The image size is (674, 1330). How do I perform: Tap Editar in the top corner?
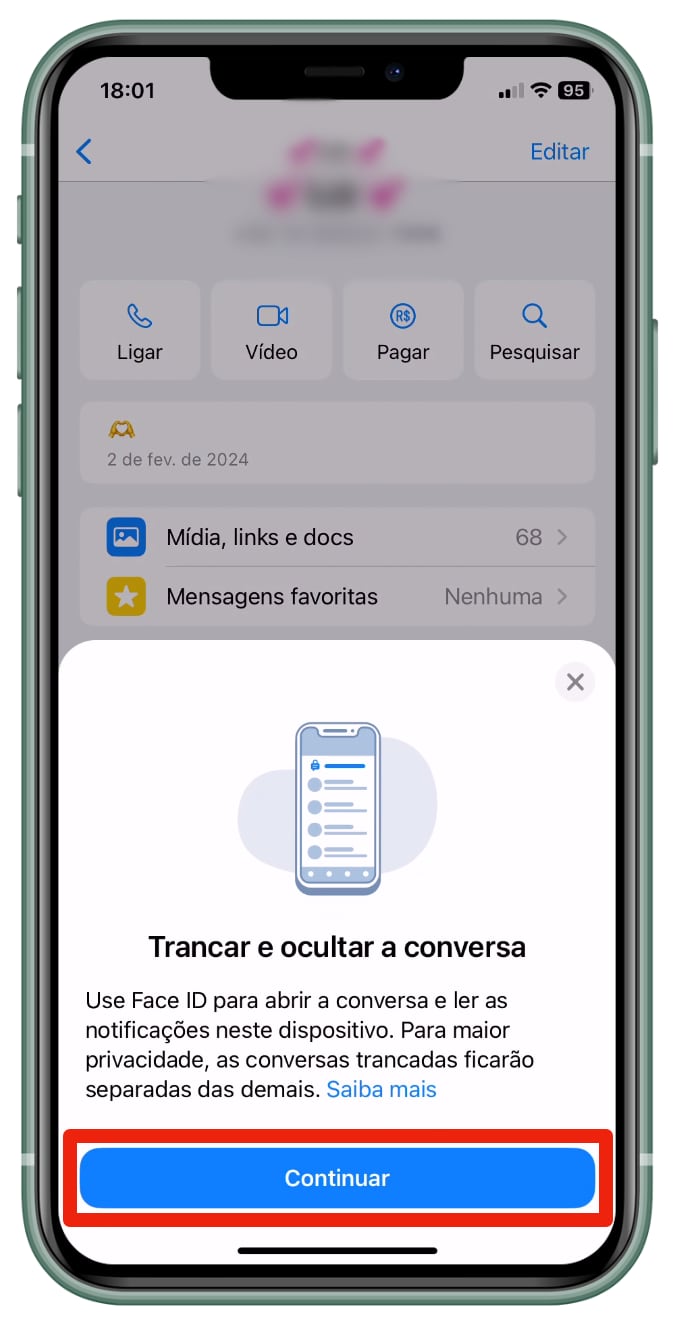point(559,152)
